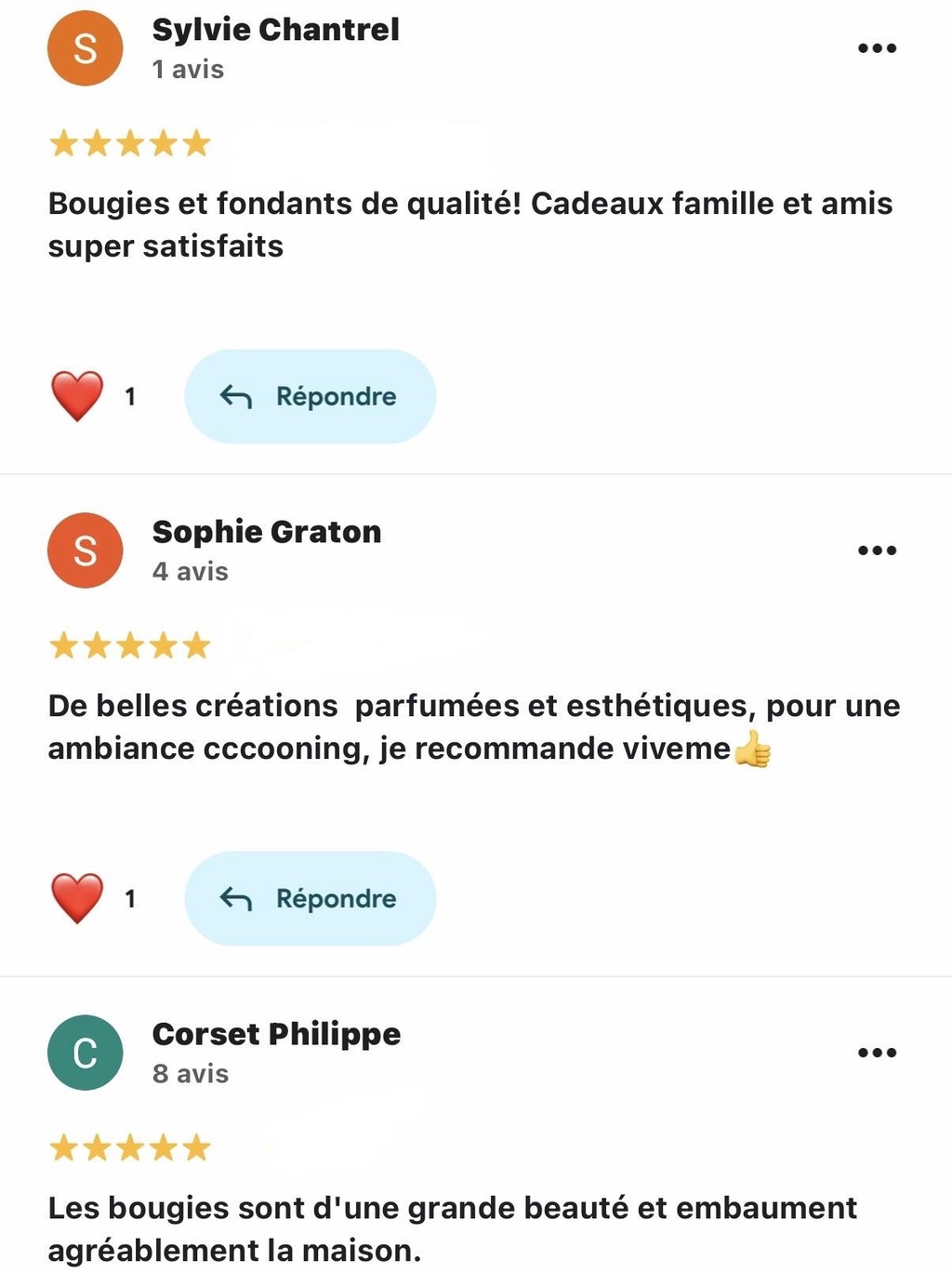This screenshot has width=952, height=1273.
Task: Open the options menu for Sylvie Chantrel's review
Action: click(x=877, y=48)
